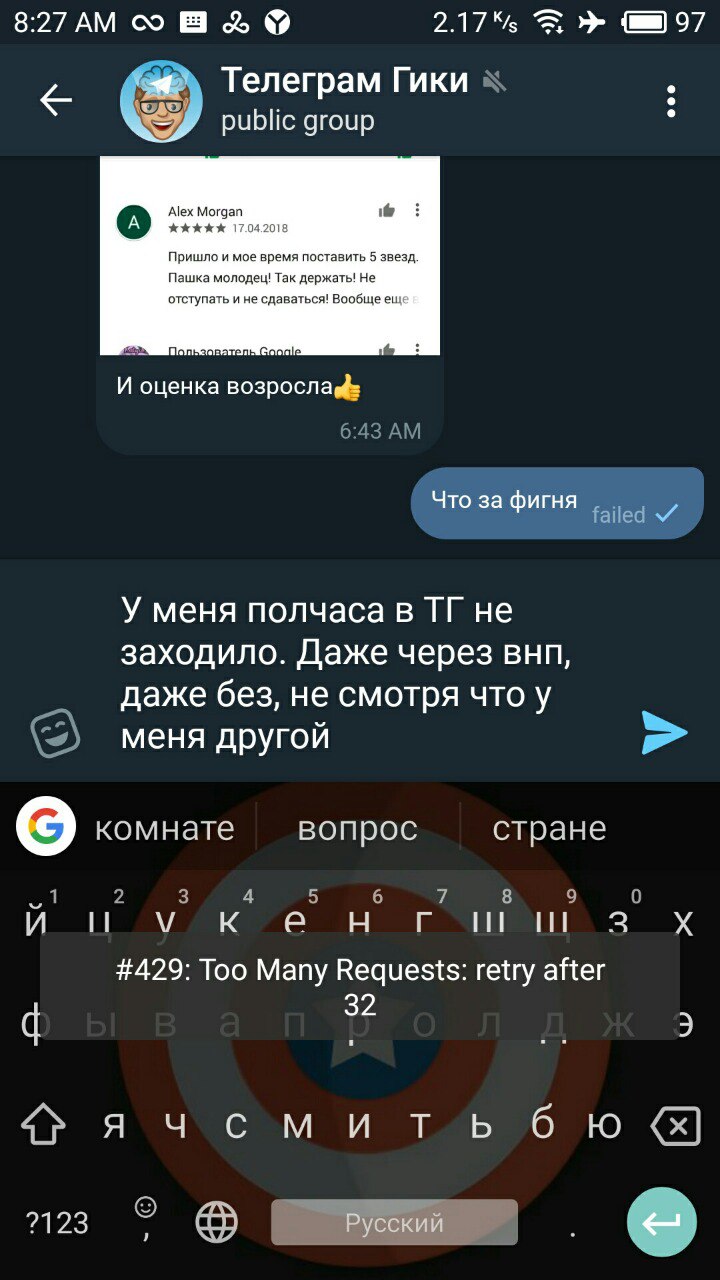This screenshot has height=1280, width=720.
Task: Change keyboard language with globe key
Action: pos(216,1222)
